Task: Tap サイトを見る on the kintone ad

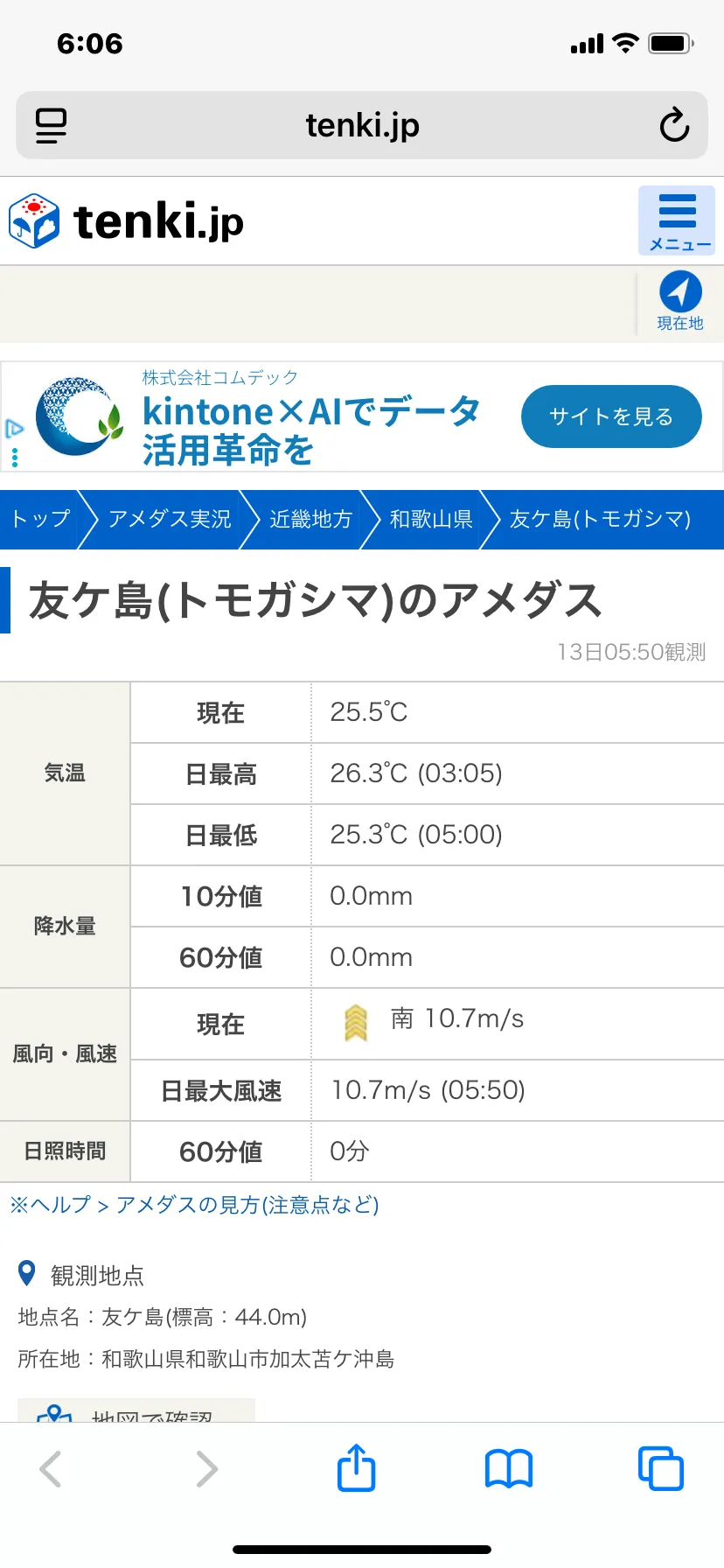Action: (x=610, y=416)
